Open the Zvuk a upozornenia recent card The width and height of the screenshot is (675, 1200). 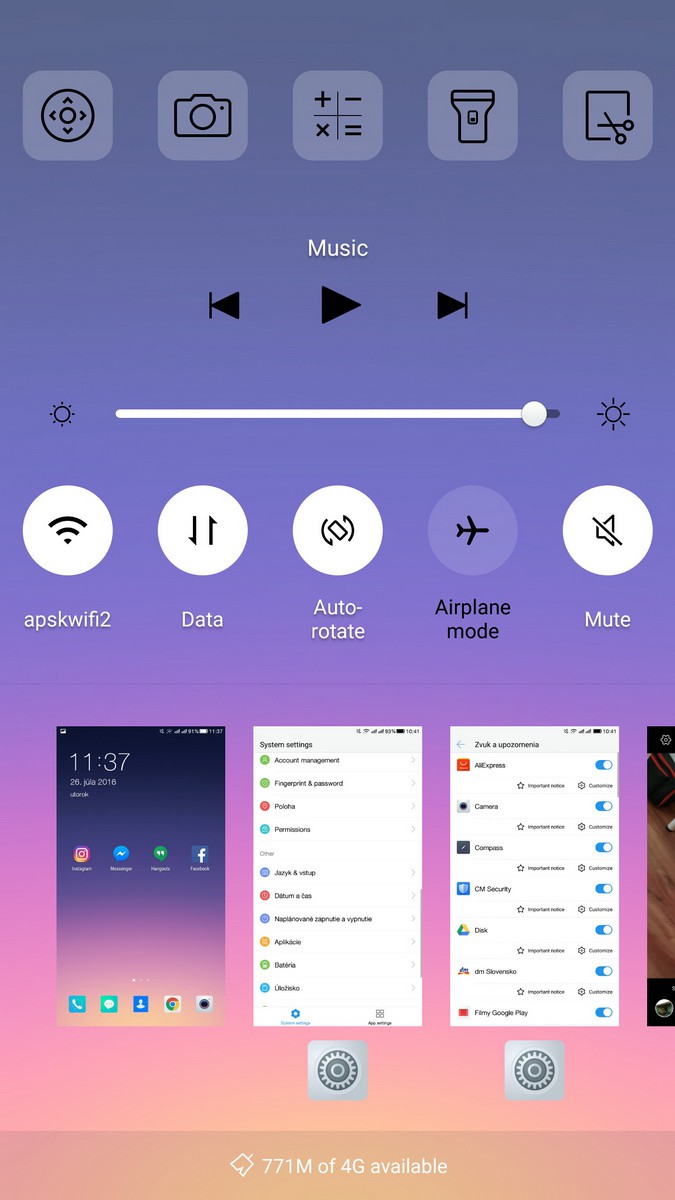click(x=534, y=875)
